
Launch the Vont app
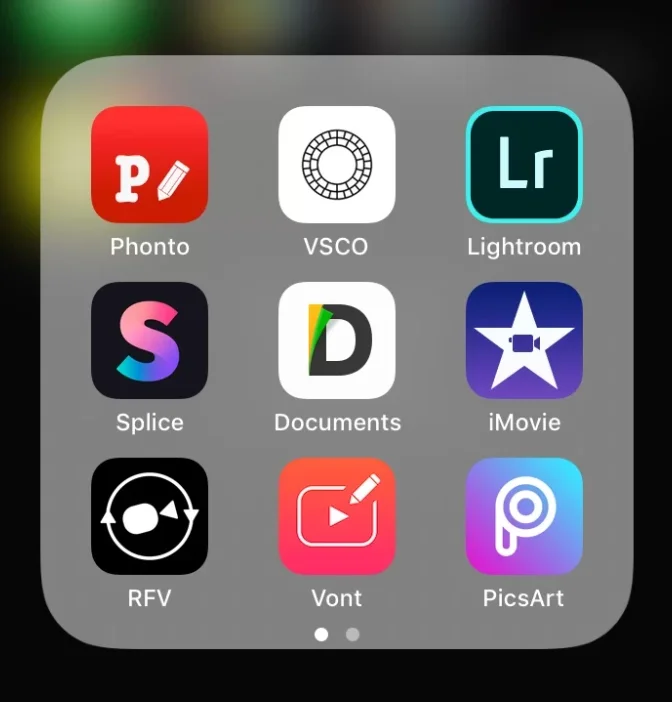click(x=337, y=516)
